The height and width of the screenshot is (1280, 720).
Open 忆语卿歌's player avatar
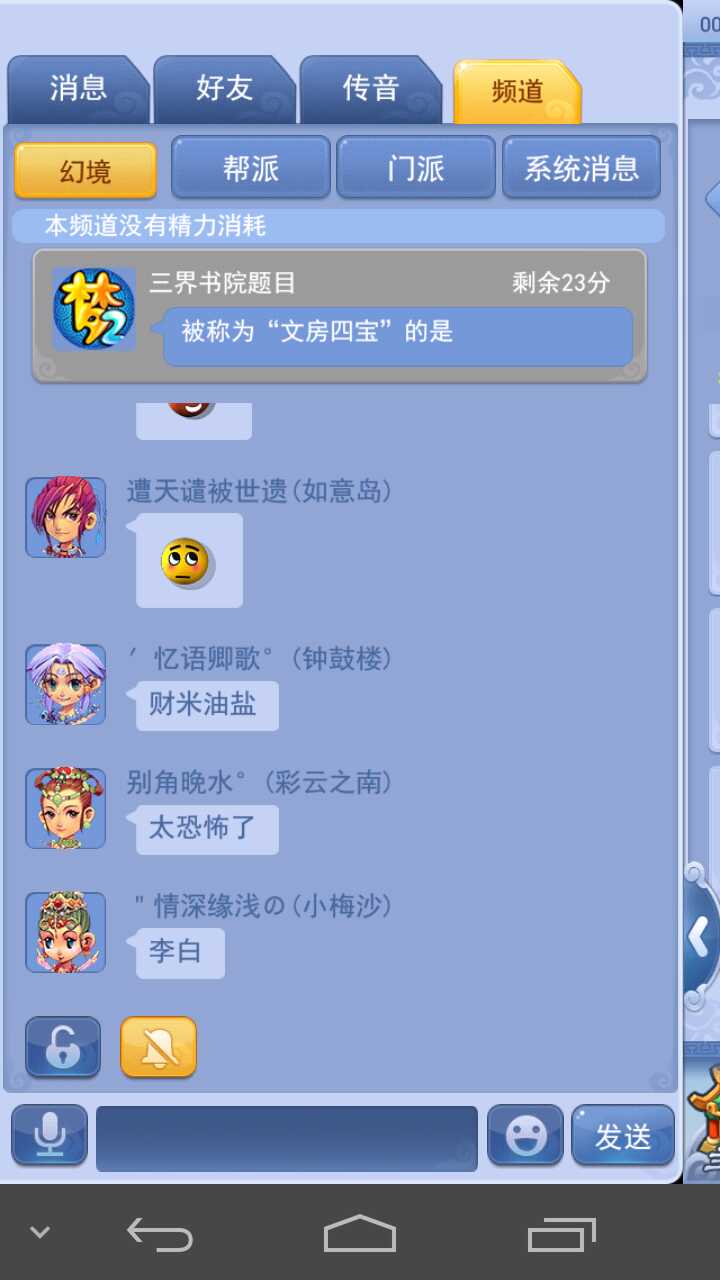(66, 684)
